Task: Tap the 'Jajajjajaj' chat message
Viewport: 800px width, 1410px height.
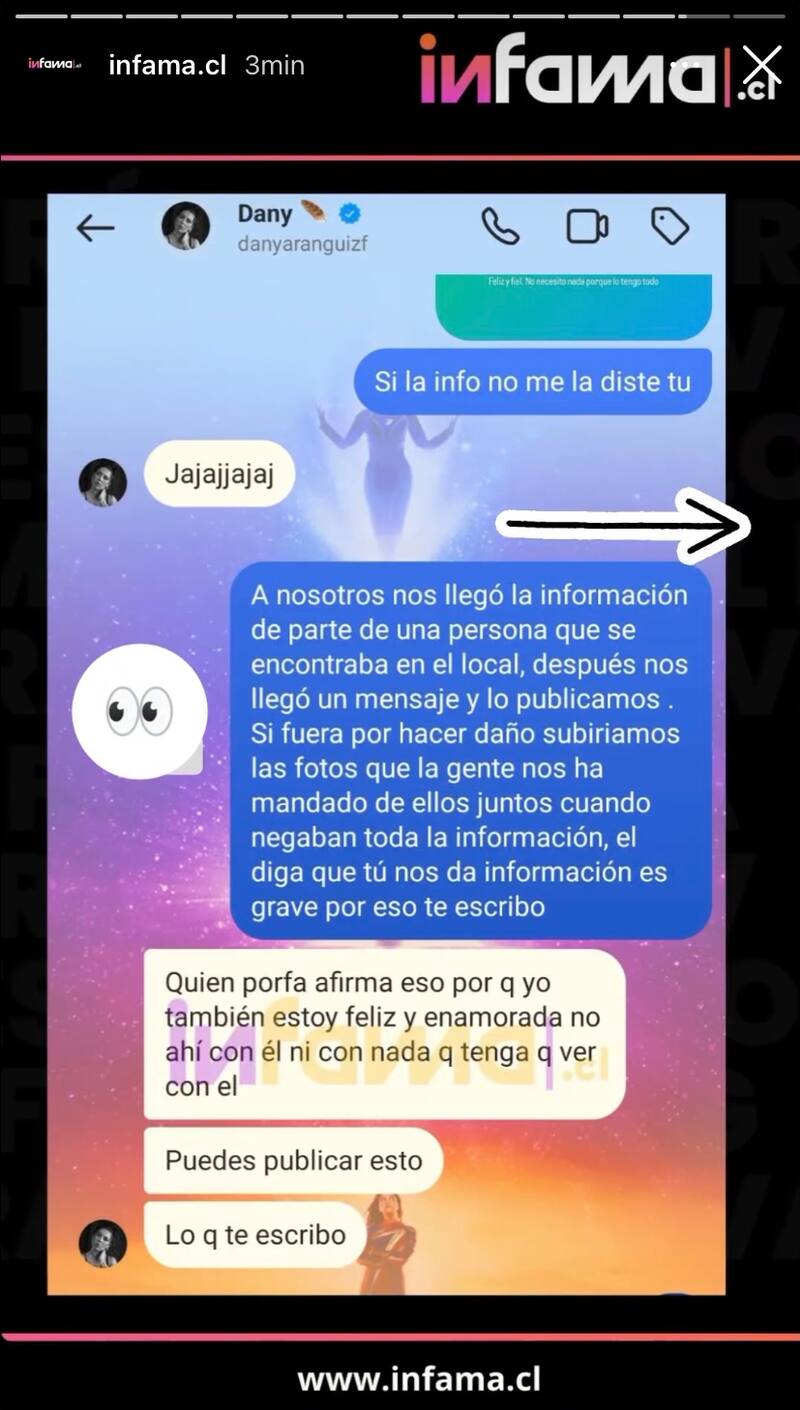Action: coord(218,475)
